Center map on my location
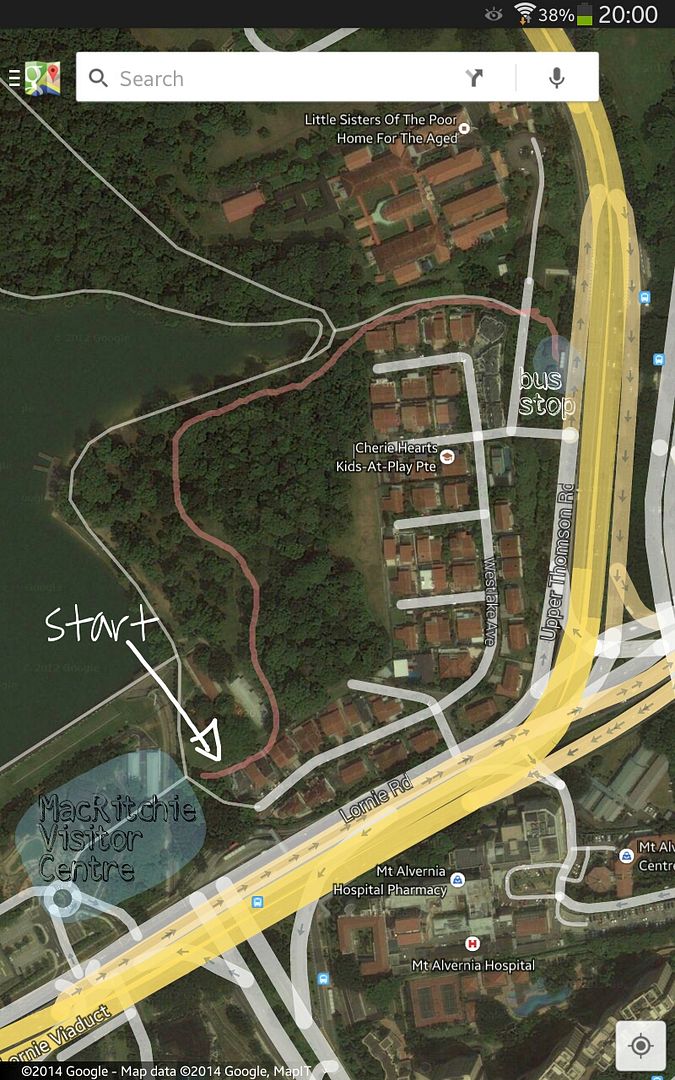The image size is (675, 1080). (641, 1046)
